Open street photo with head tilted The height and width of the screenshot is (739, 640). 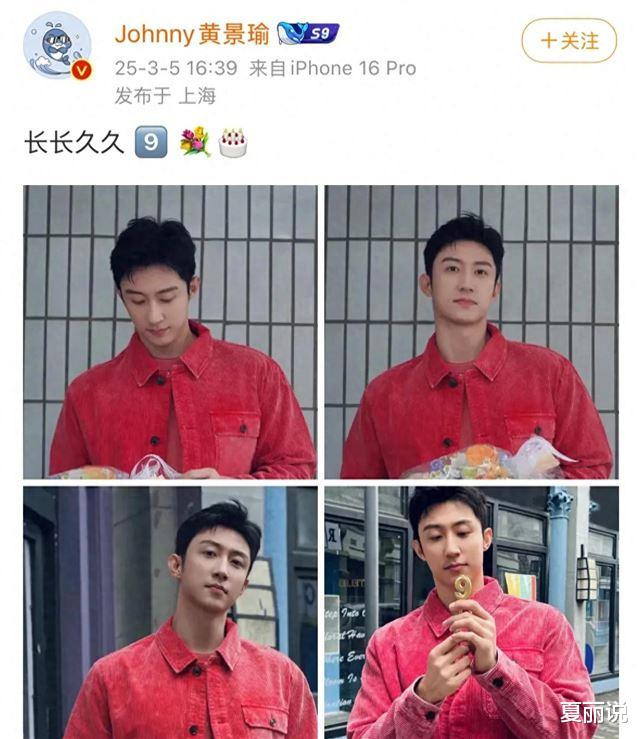(170, 612)
